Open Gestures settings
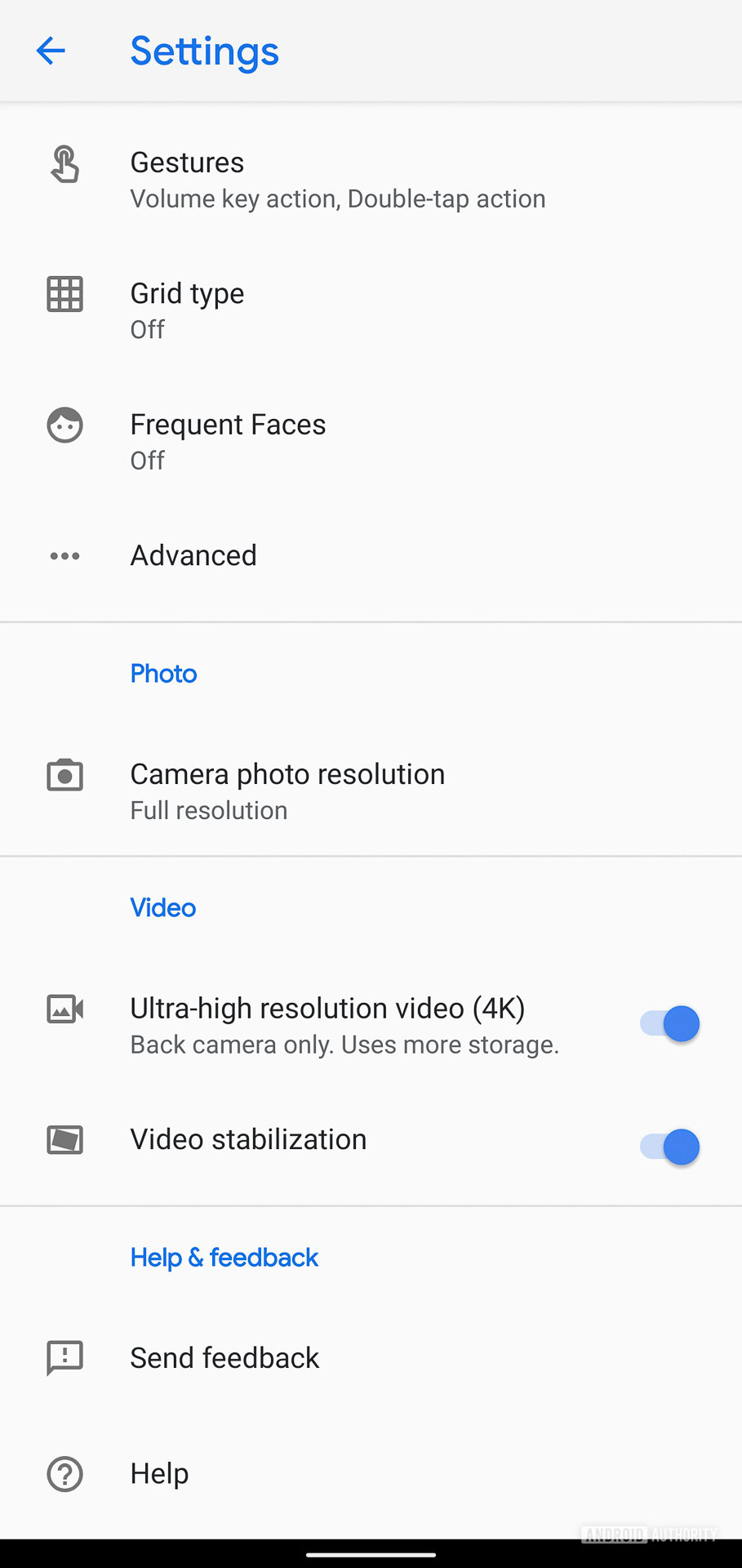This screenshot has width=742, height=1568. point(337,180)
